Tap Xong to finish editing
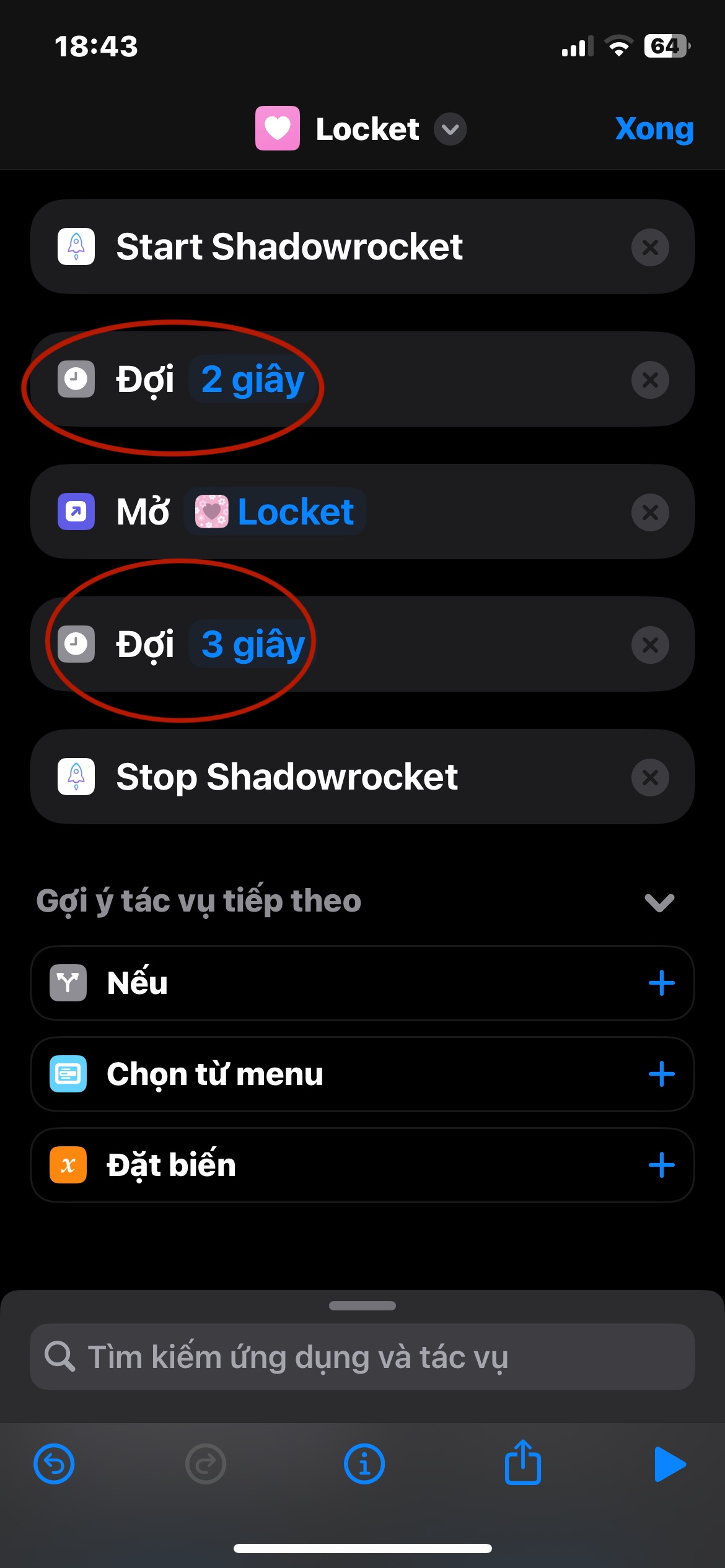 654,129
